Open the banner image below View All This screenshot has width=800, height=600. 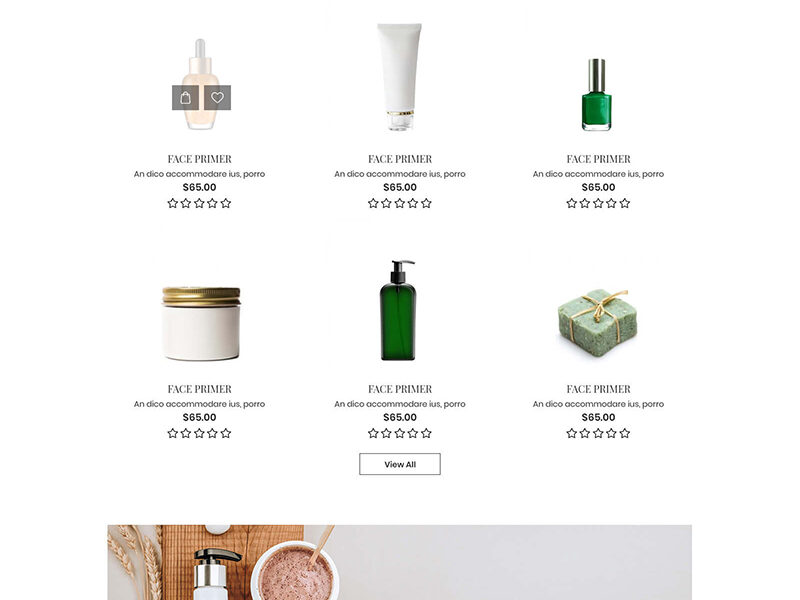[x=399, y=562]
